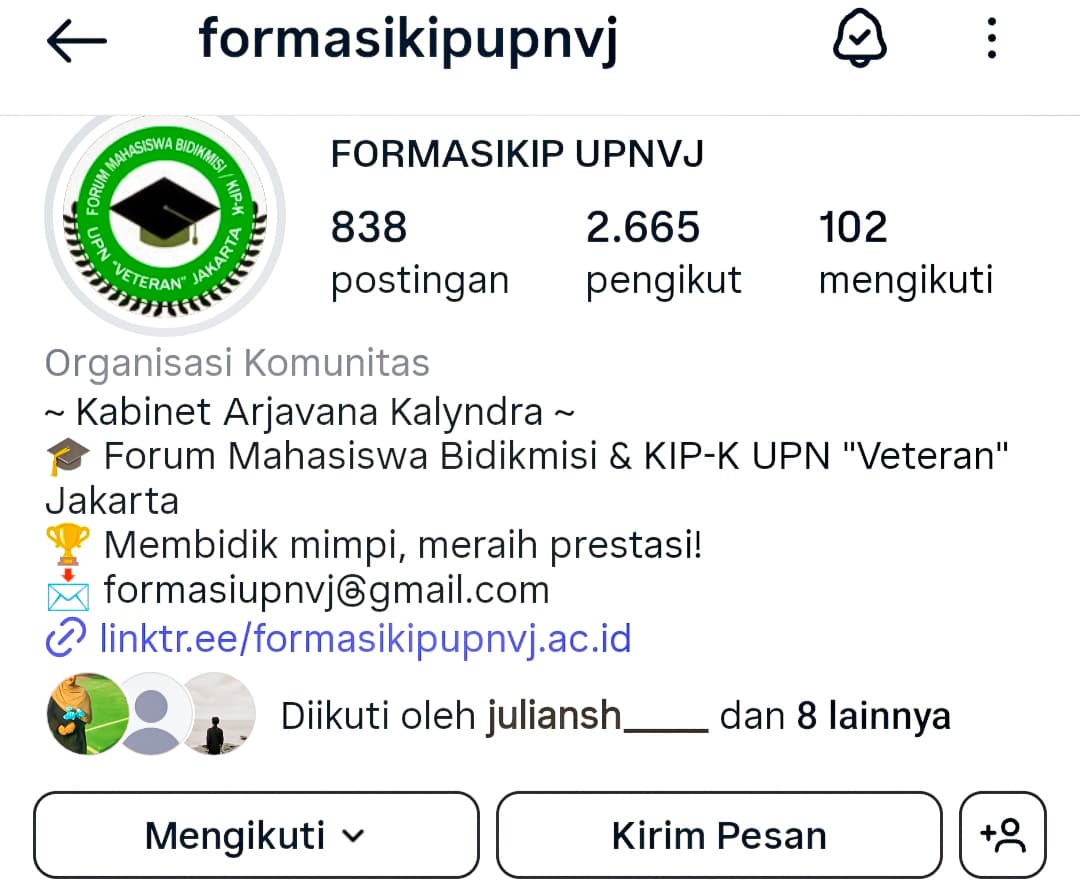
Task: Tap Kirim Pesan to message
Action: (719, 835)
